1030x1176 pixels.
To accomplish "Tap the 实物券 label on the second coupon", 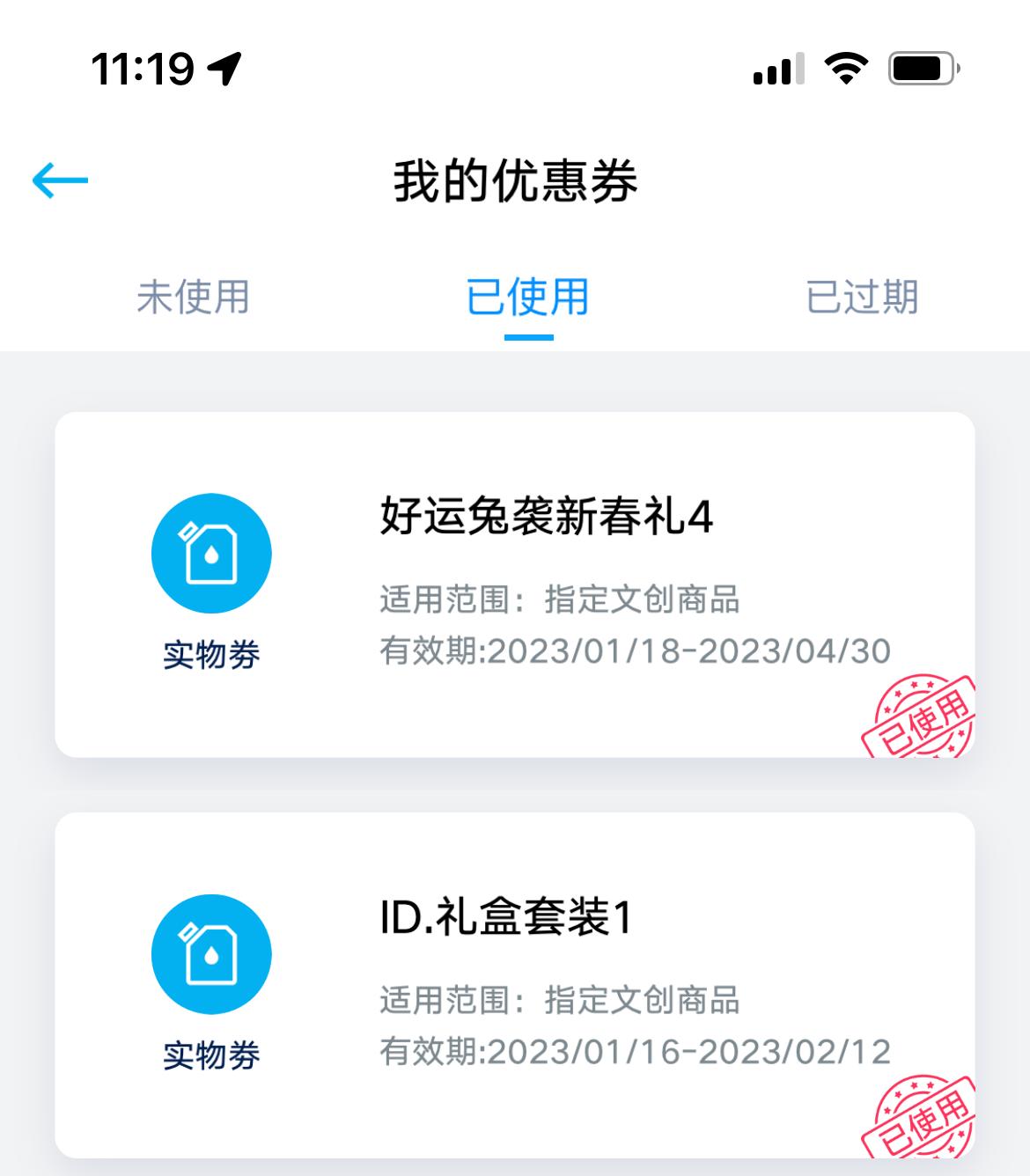I will (x=211, y=1055).
